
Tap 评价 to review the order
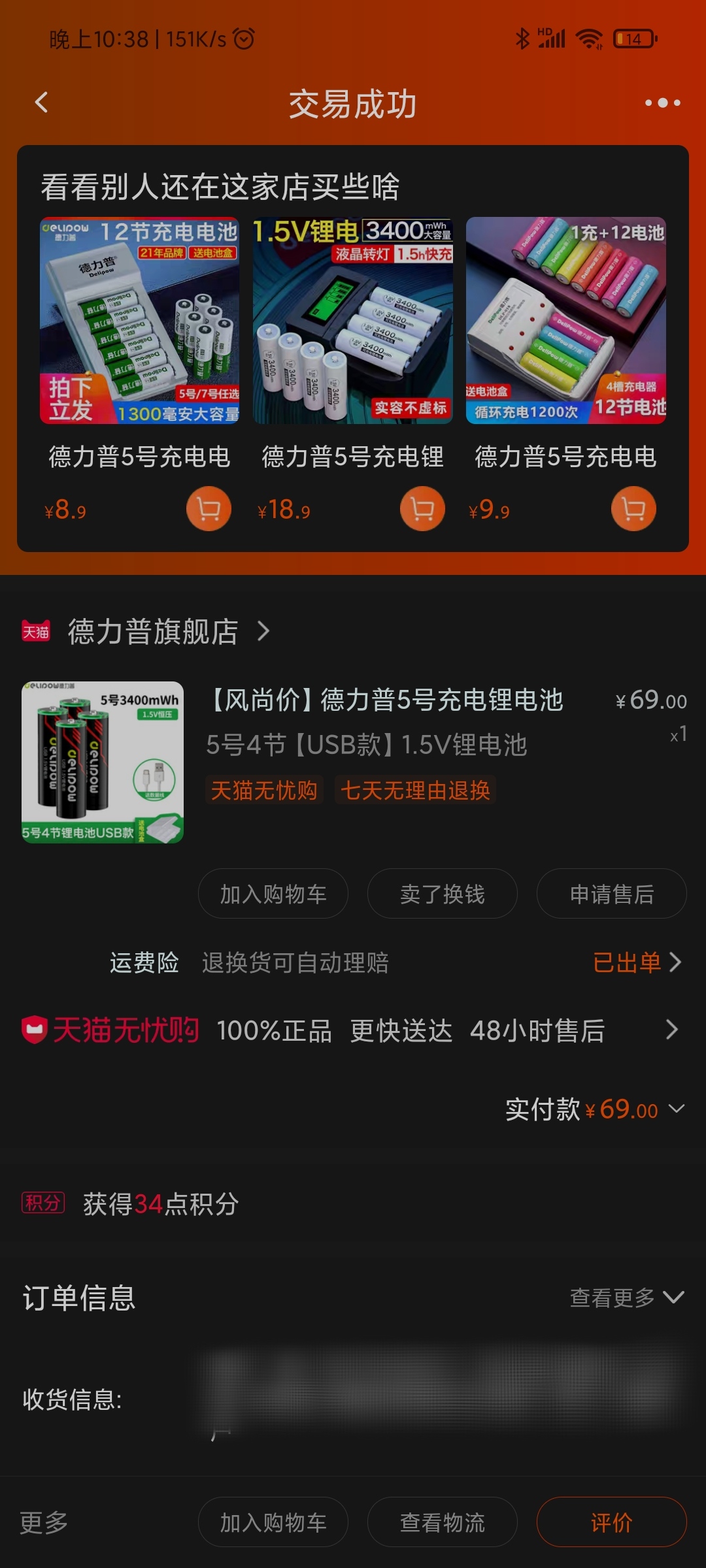click(612, 1522)
